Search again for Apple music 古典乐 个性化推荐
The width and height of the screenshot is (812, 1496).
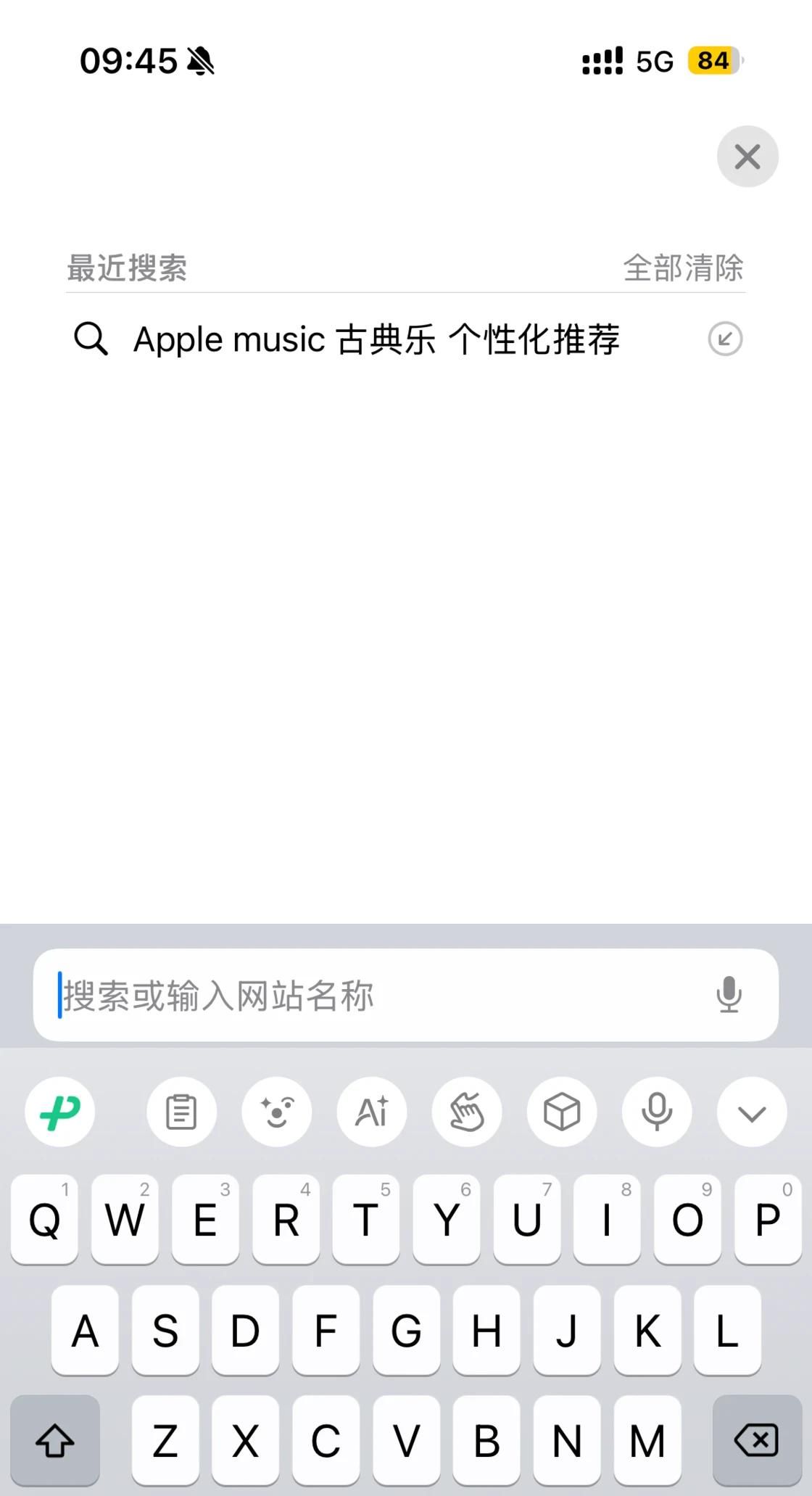click(376, 339)
